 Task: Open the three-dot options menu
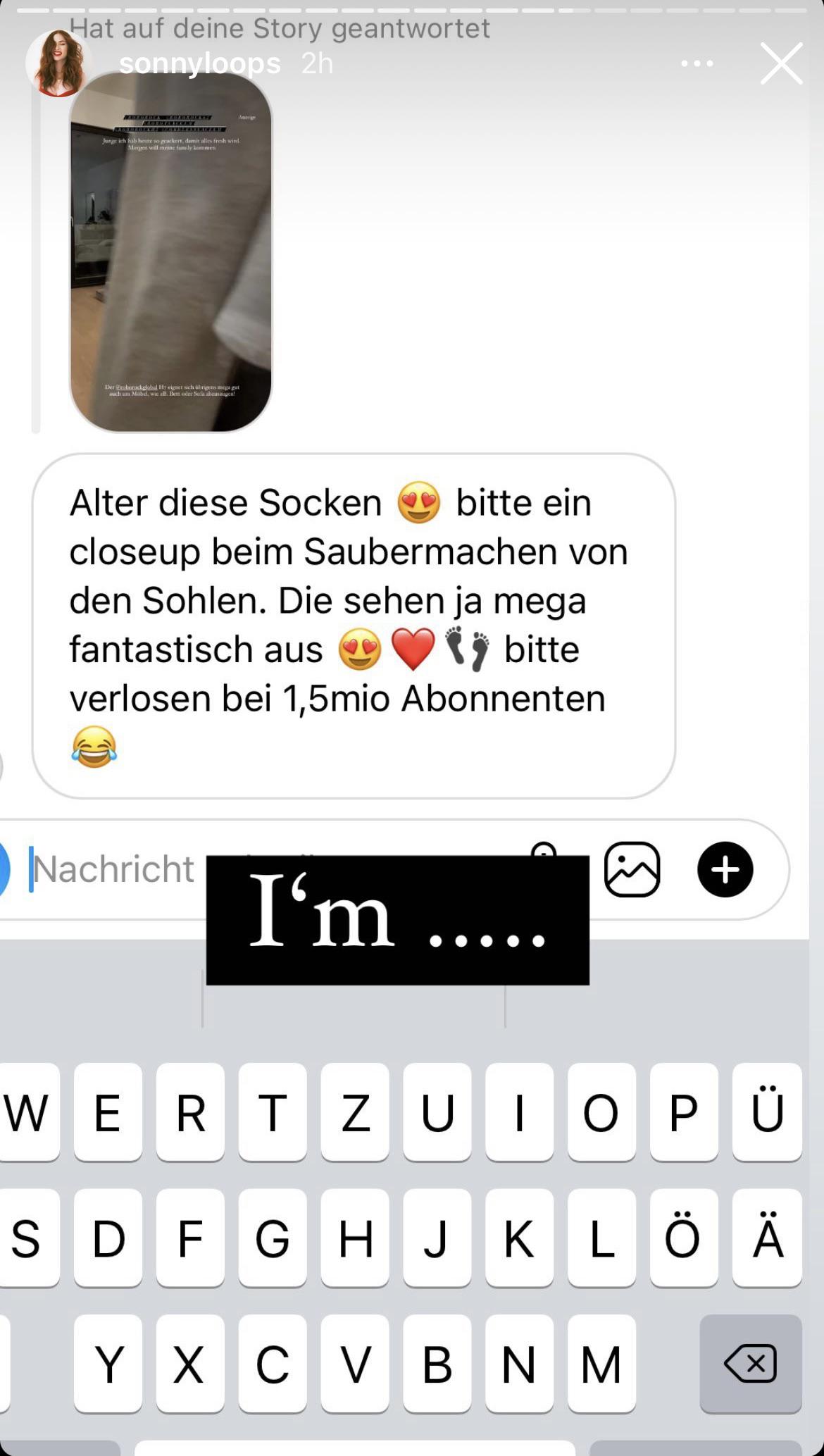coord(696,63)
